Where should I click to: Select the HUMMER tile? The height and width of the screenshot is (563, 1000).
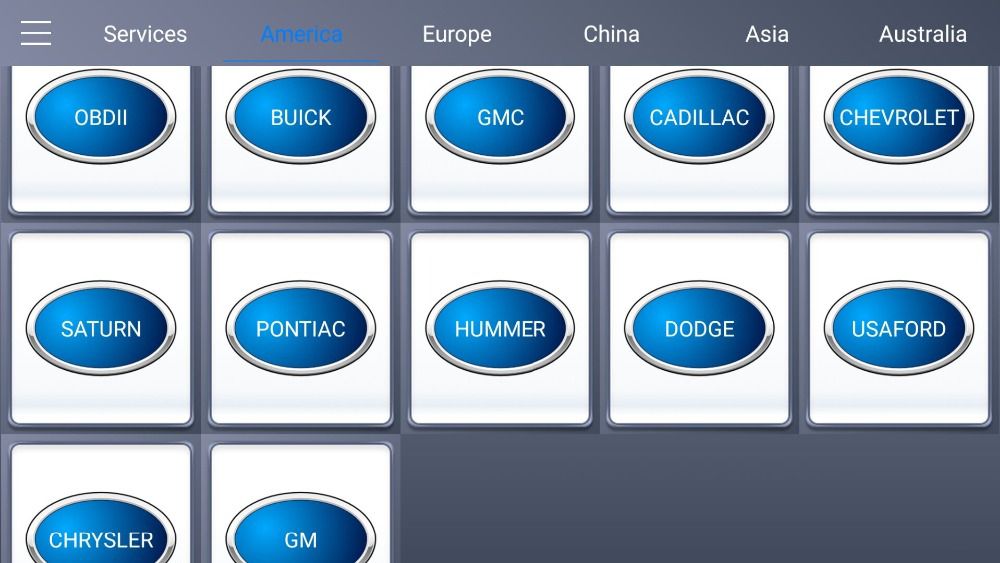[500, 329]
